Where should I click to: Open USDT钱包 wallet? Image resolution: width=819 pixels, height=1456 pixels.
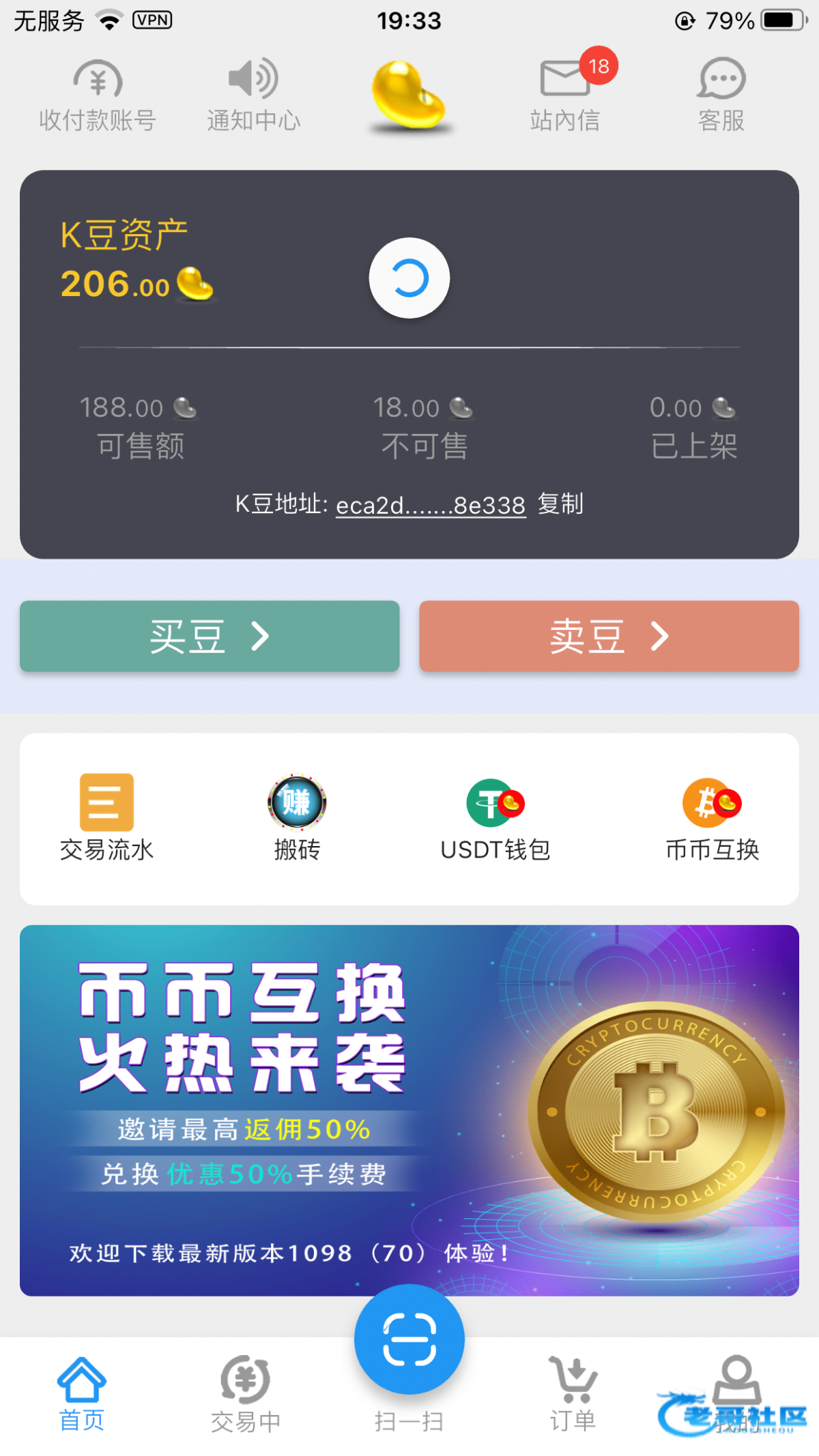click(x=495, y=818)
